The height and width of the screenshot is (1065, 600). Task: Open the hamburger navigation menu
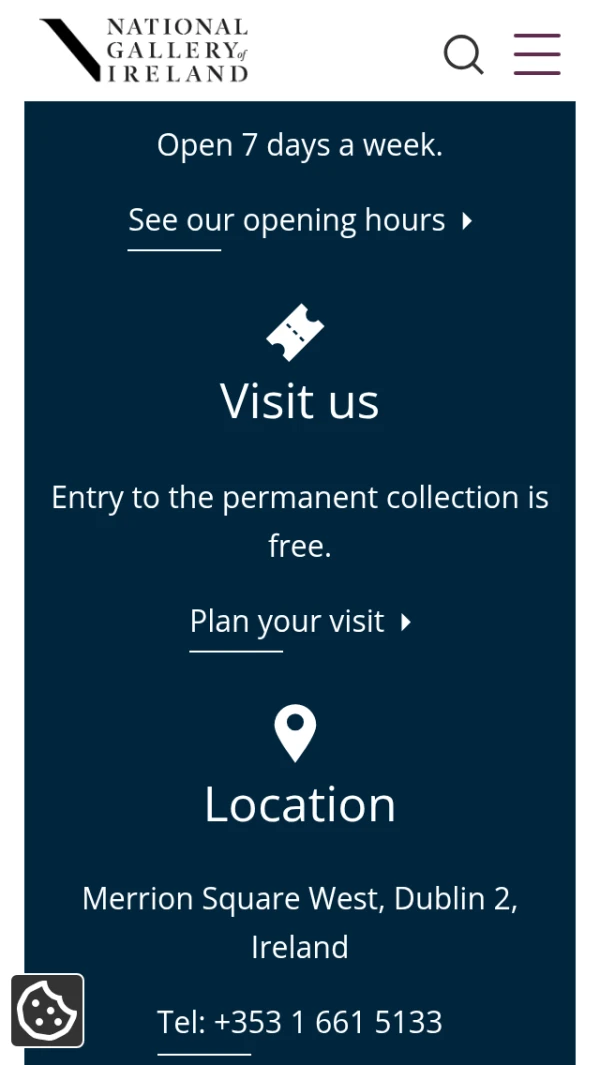tap(537, 54)
